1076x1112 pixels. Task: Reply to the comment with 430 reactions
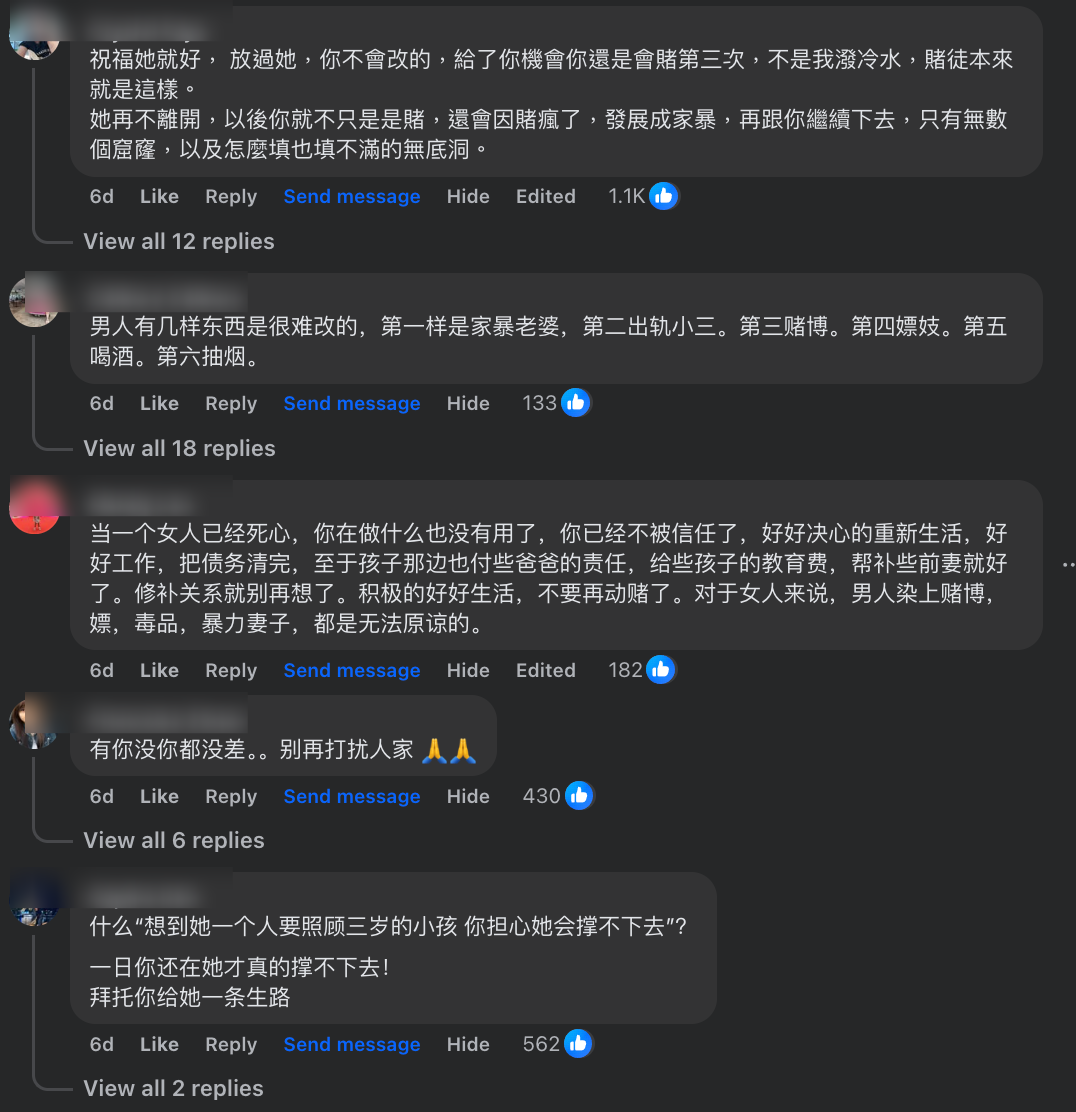click(x=231, y=796)
